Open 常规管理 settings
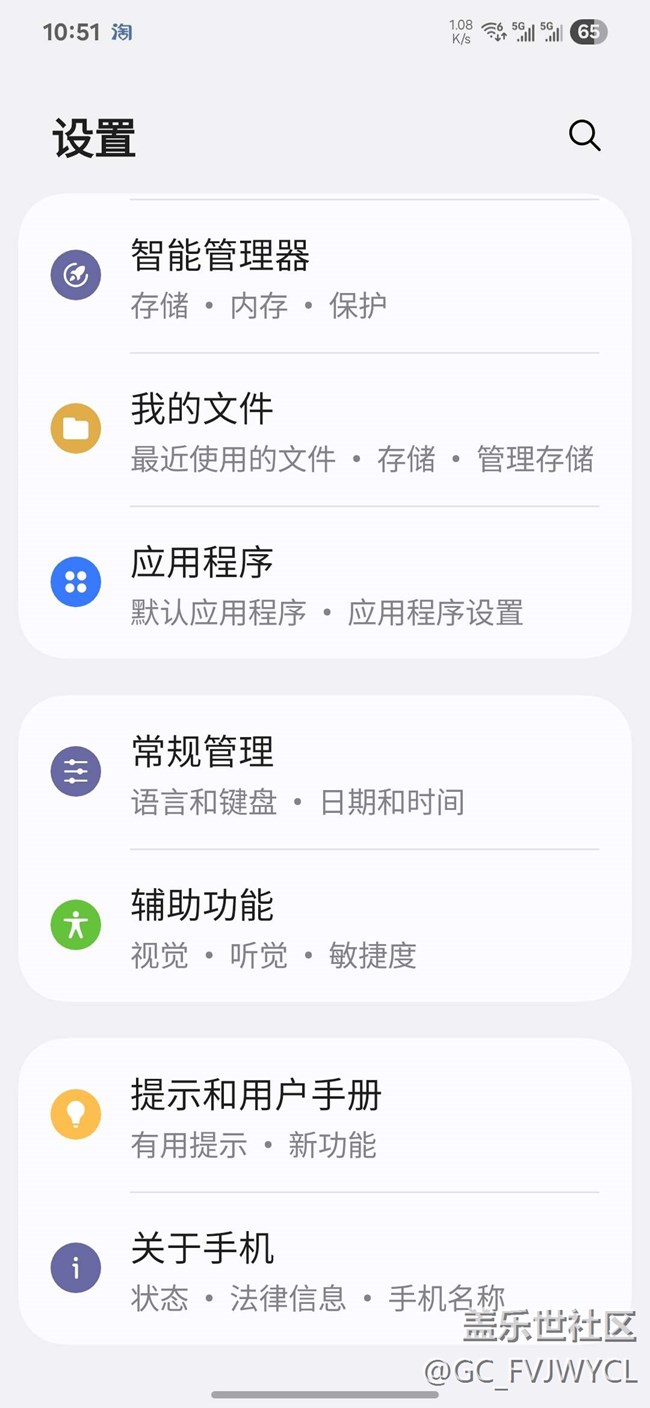 point(325,772)
